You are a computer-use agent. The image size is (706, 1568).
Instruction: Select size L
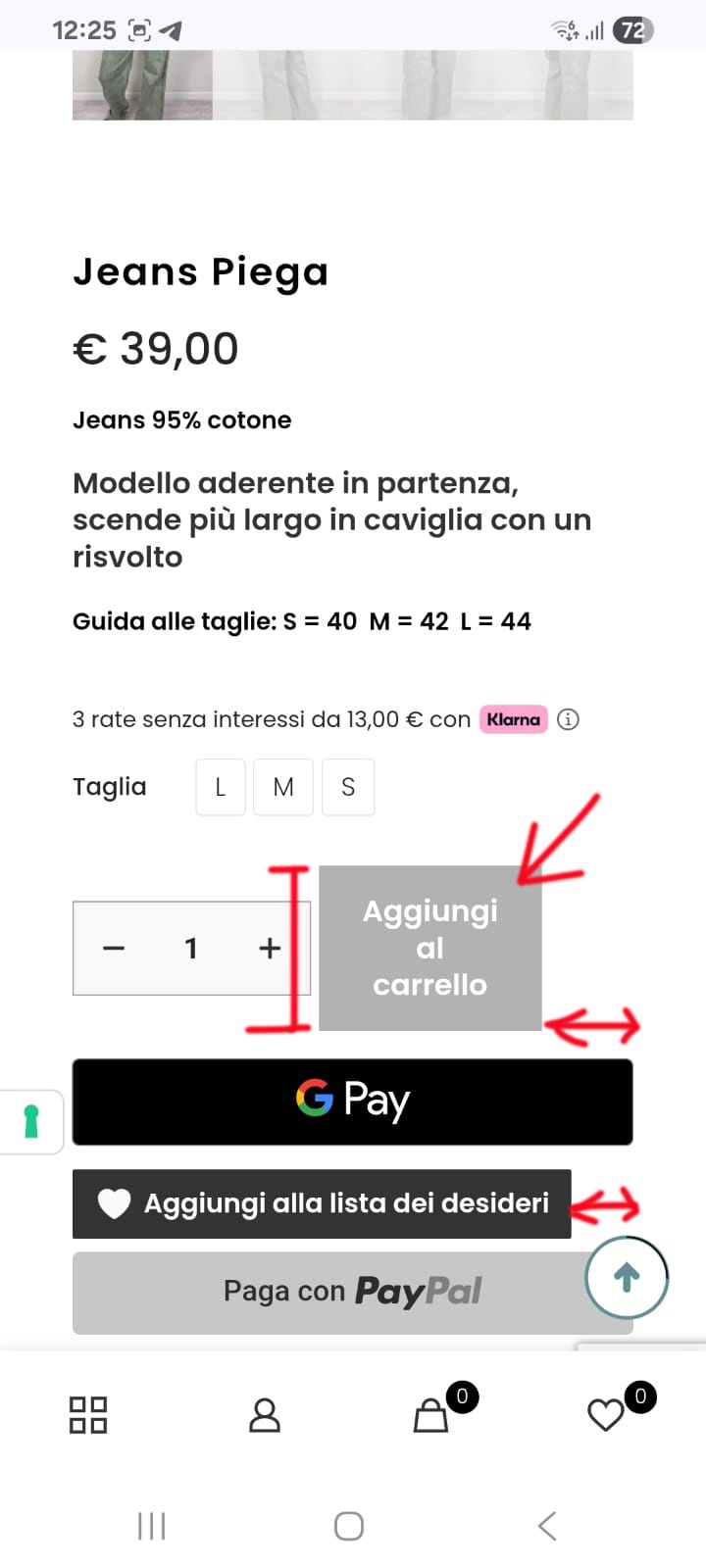coord(221,787)
